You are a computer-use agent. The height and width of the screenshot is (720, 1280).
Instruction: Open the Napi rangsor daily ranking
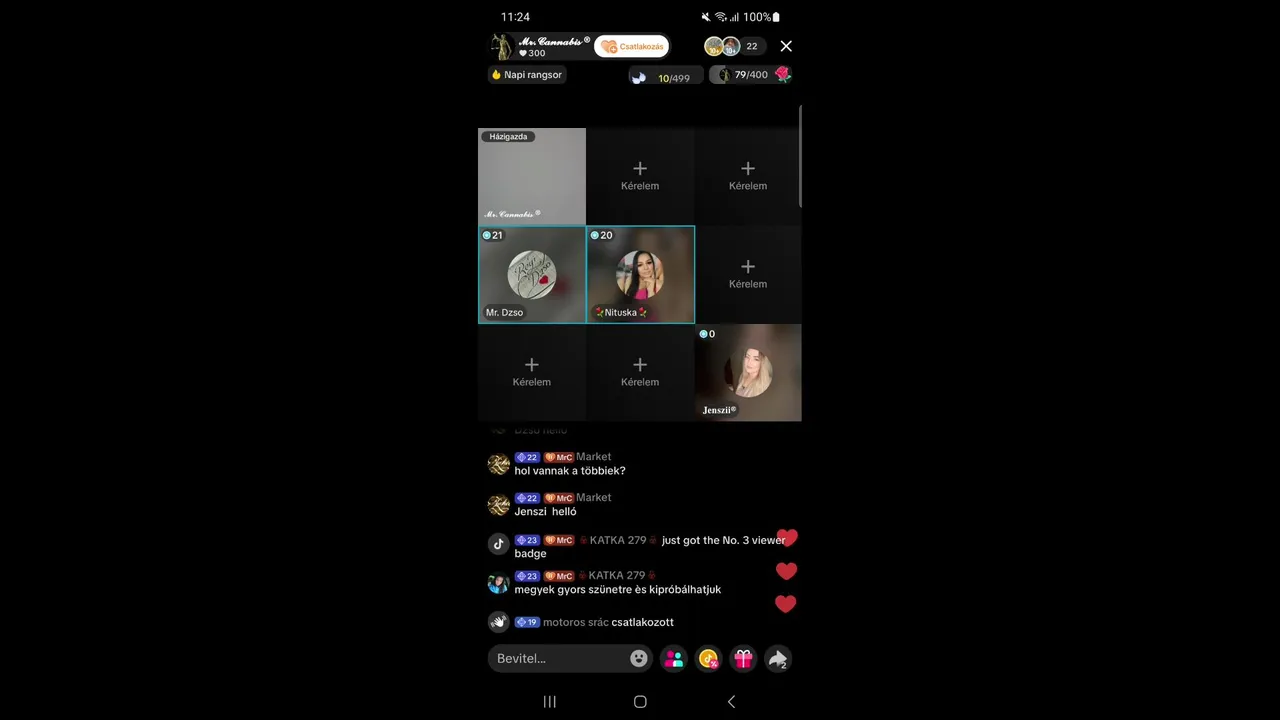point(527,75)
